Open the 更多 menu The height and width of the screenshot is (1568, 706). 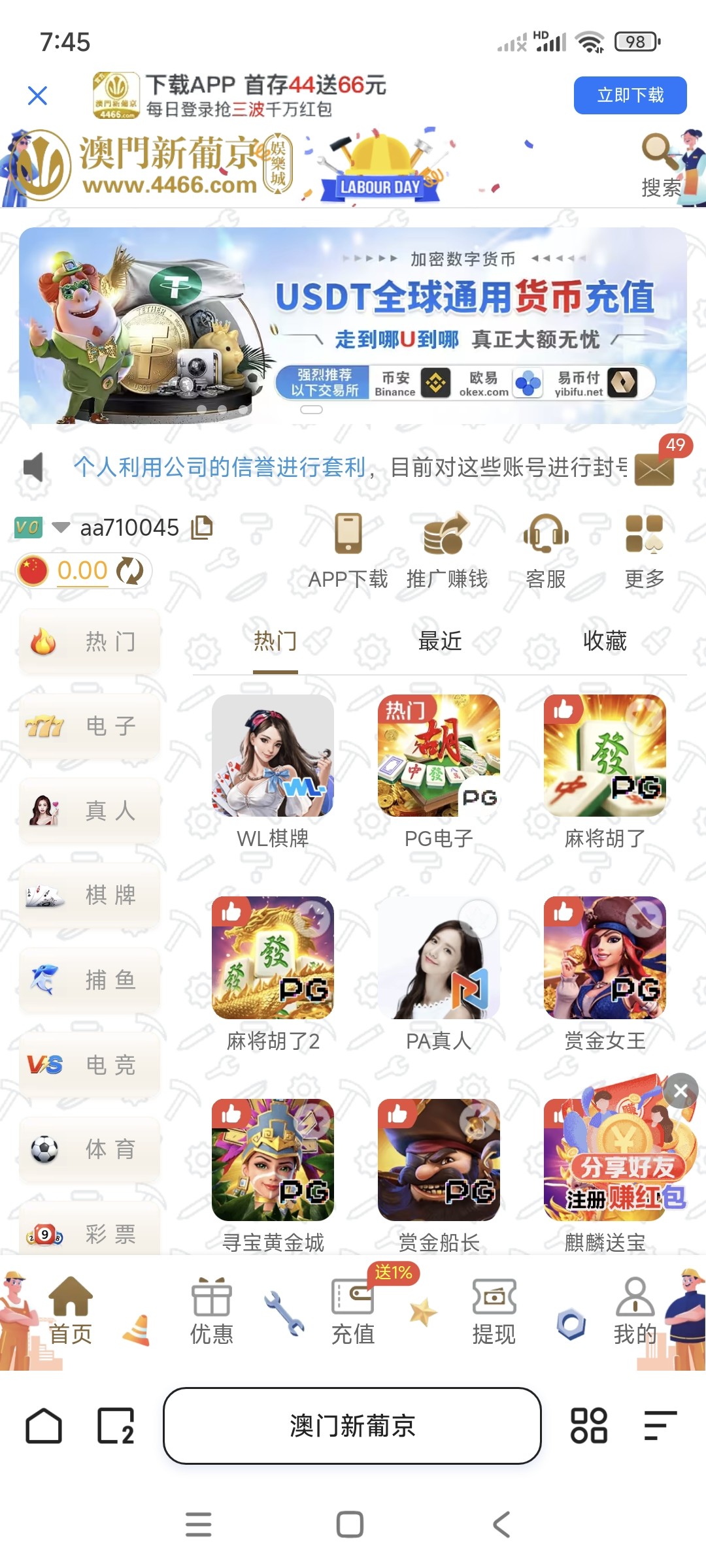[x=644, y=550]
